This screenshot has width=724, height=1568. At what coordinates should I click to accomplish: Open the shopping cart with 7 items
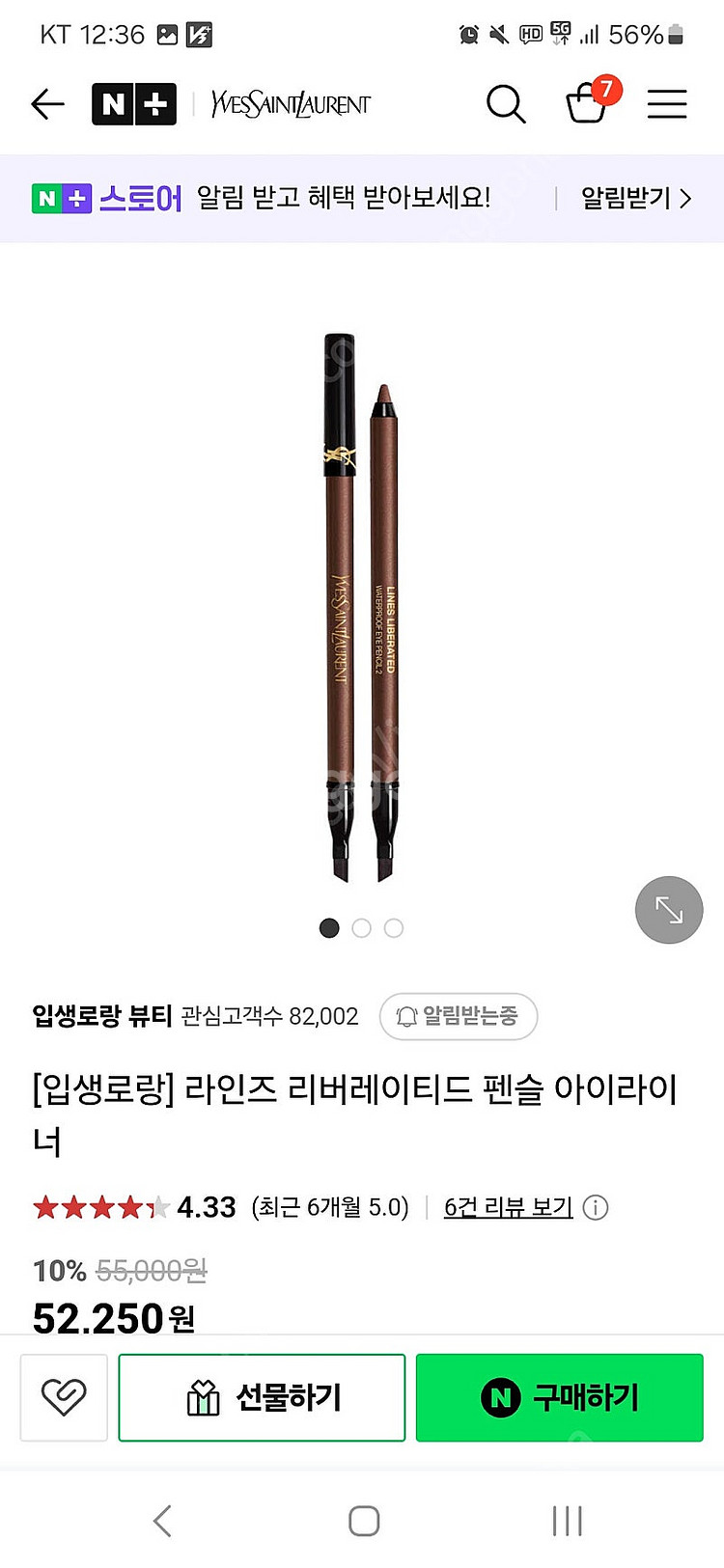[x=587, y=102]
